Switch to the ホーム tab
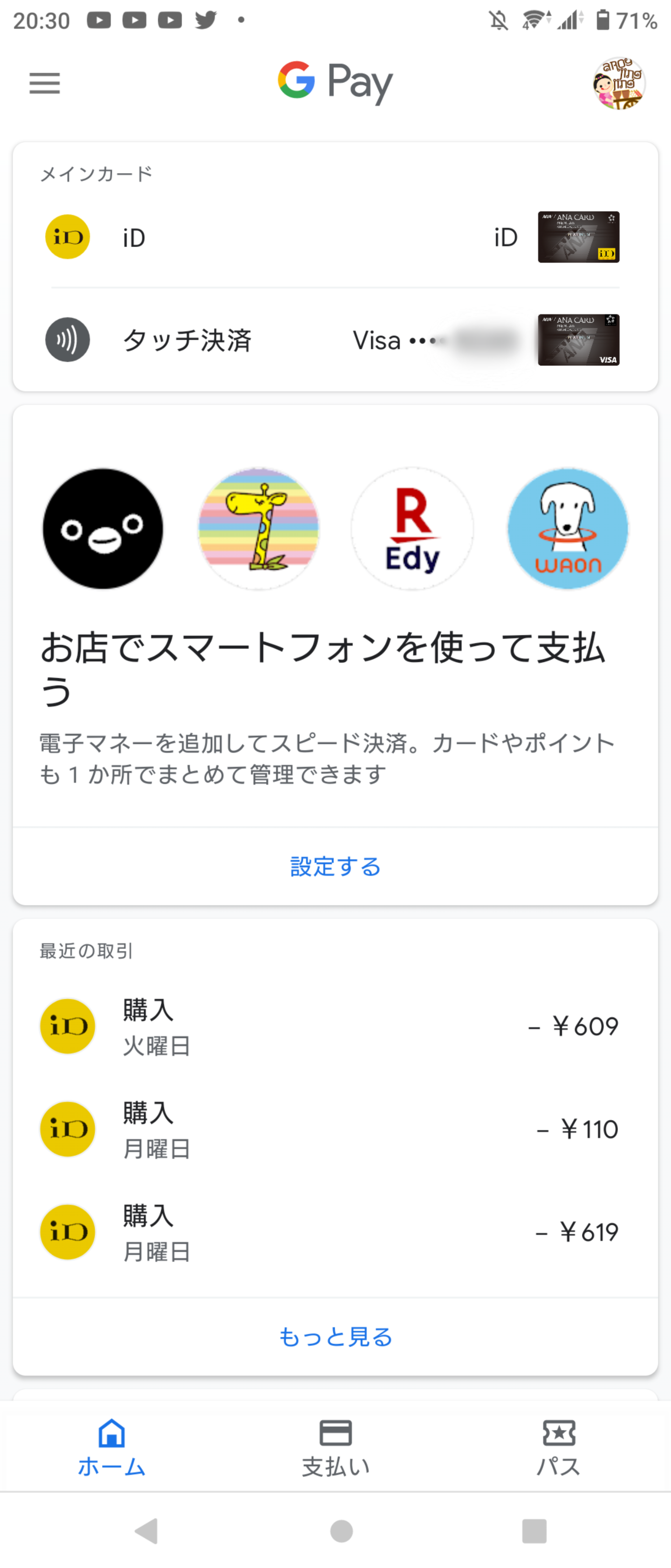 click(112, 1448)
